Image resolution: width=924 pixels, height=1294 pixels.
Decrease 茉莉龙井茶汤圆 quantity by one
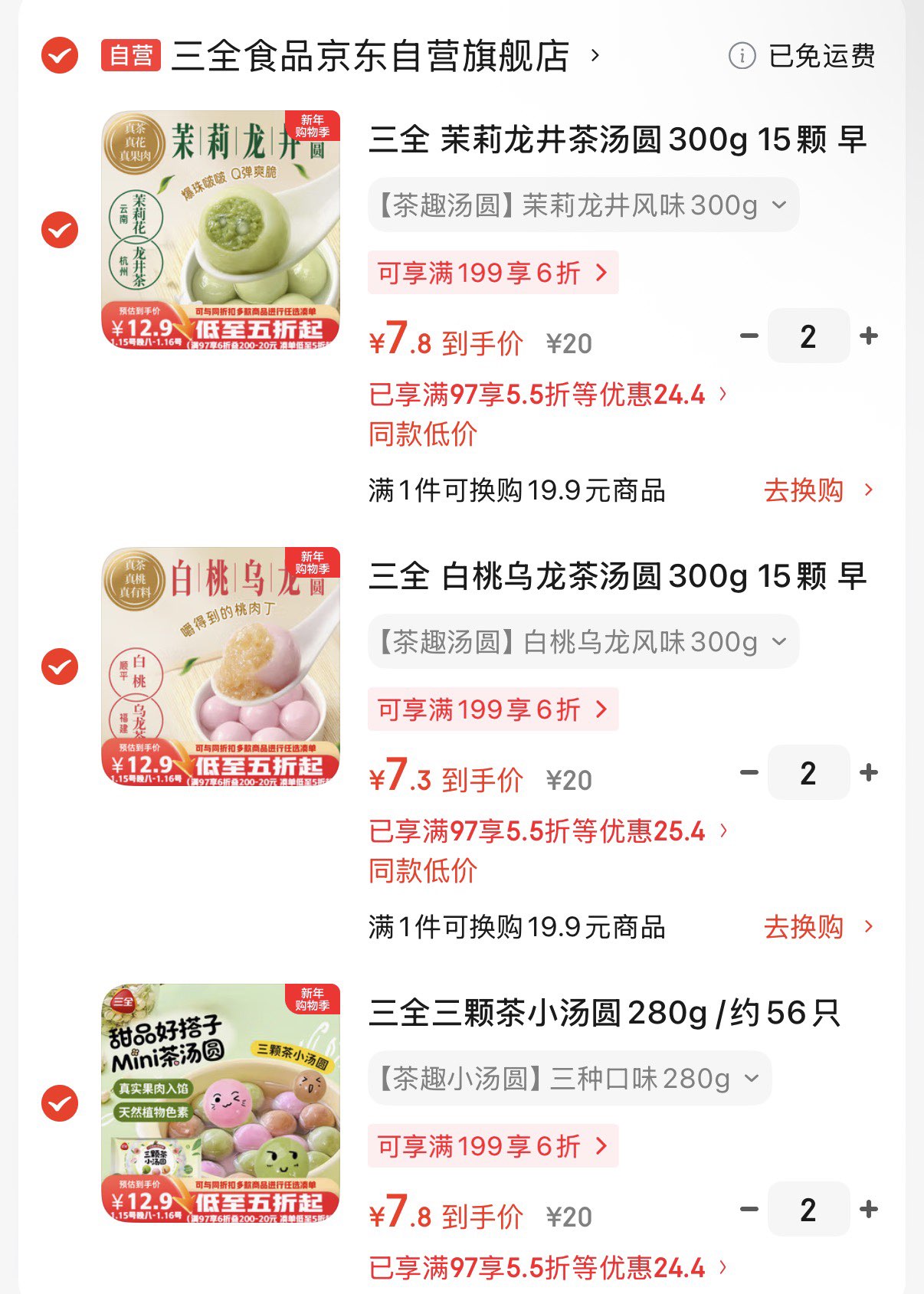pos(749,336)
